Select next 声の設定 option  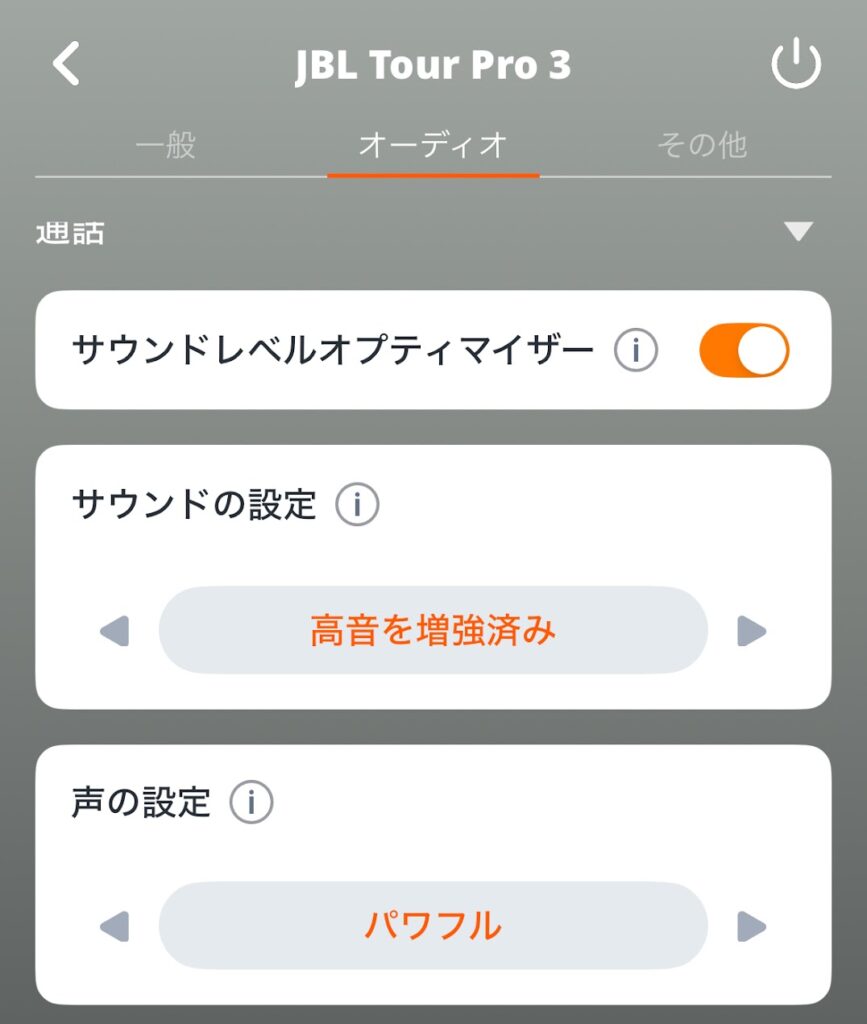click(751, 927)
